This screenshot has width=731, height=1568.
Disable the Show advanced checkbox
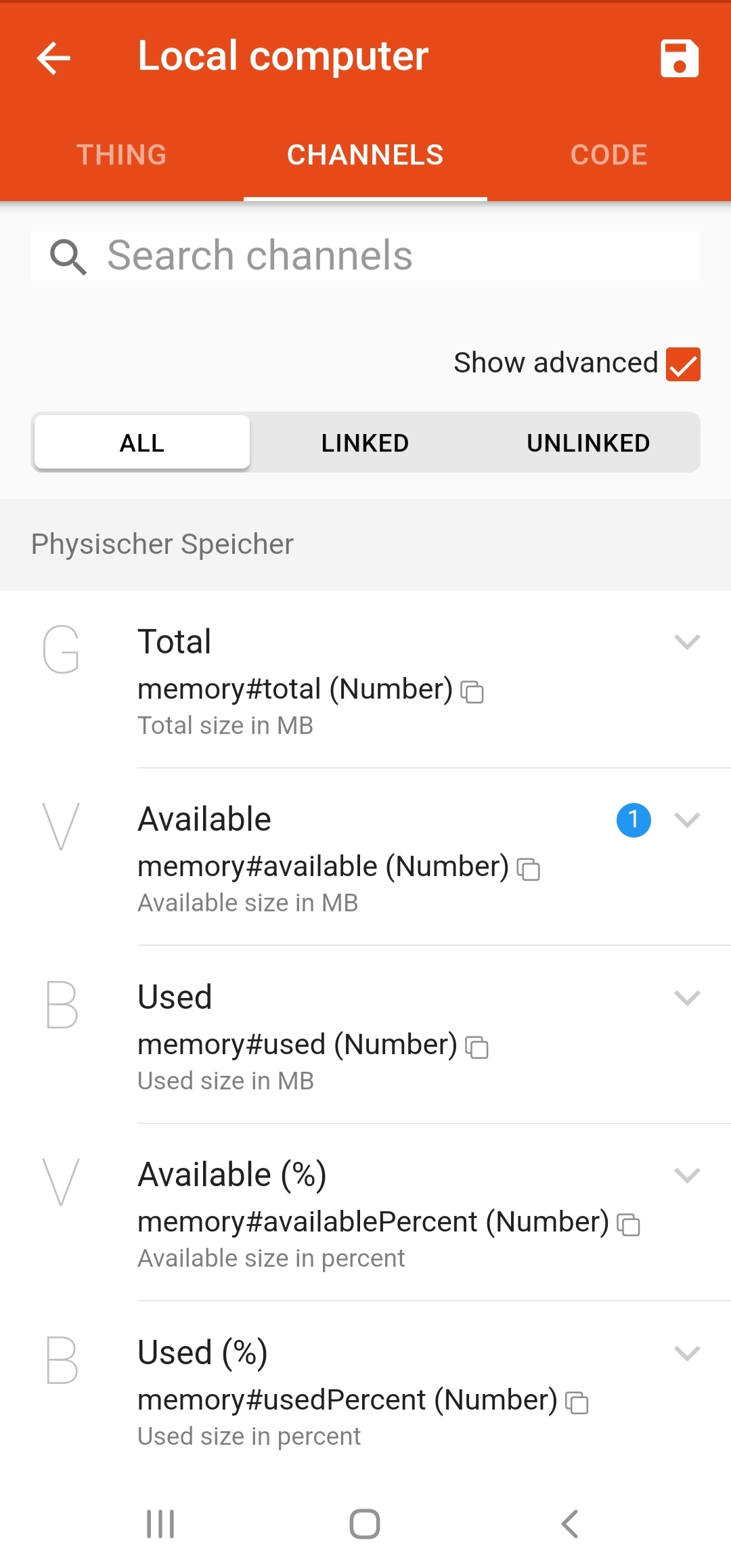683,364
